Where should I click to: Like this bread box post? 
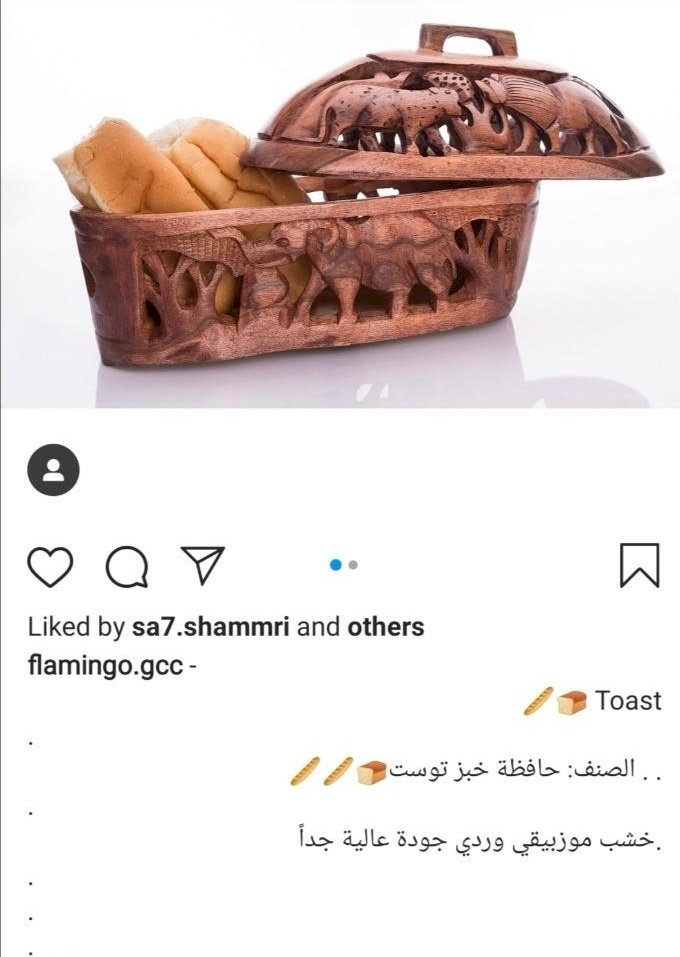point(49,565)
